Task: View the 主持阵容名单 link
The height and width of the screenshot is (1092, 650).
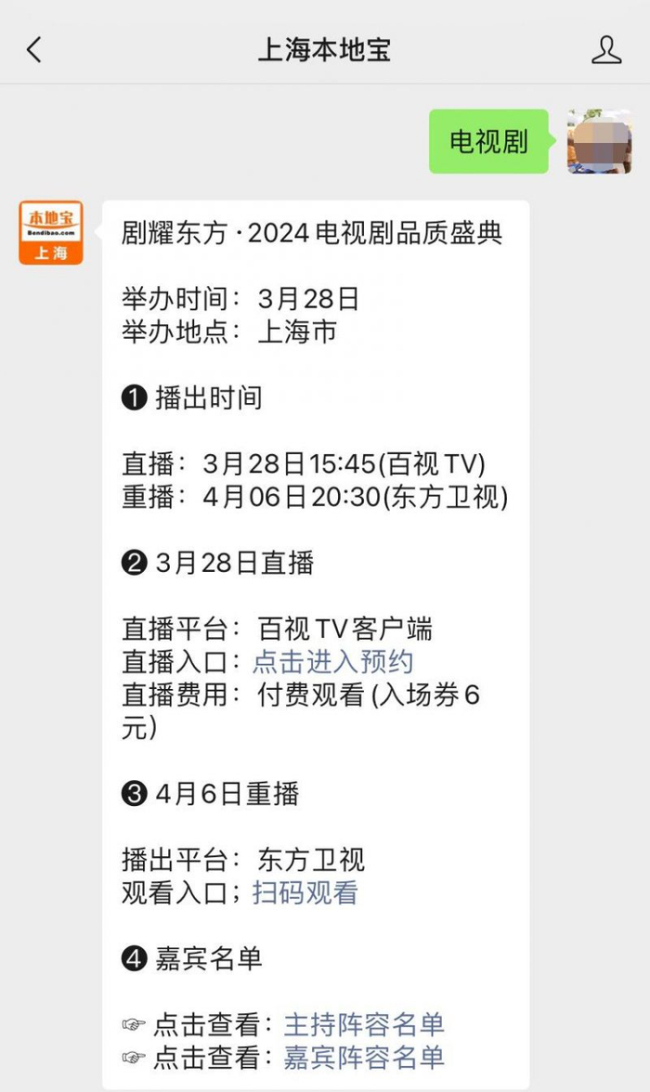Action: pyautogui.click(x=364, y=1024)
